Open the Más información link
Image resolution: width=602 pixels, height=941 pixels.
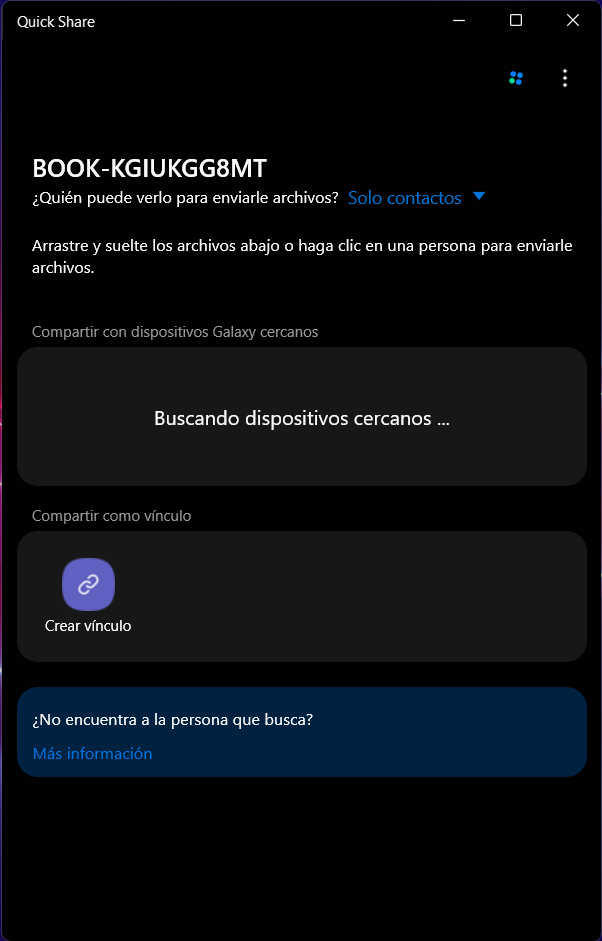92,753
